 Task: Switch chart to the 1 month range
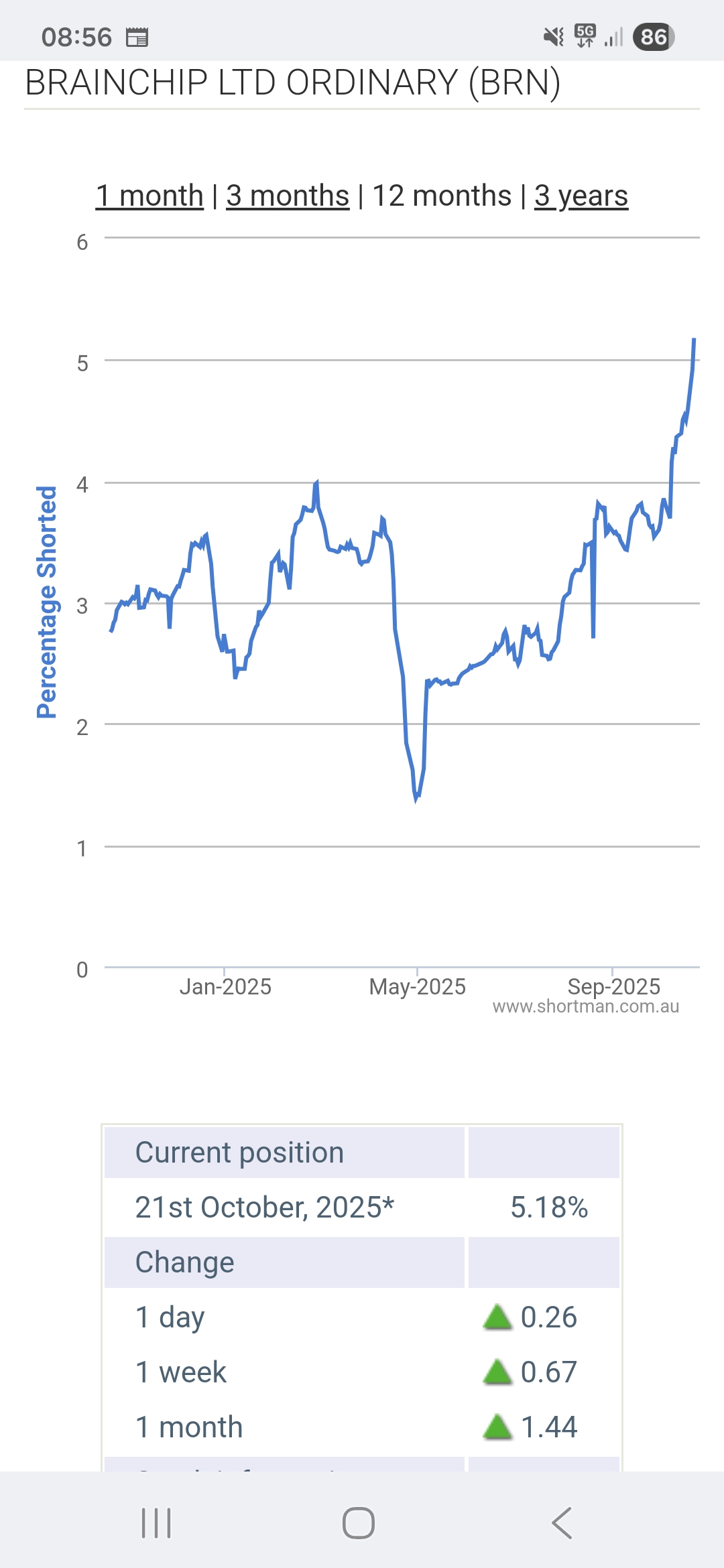pyautogui.click(x=149, y=196)
